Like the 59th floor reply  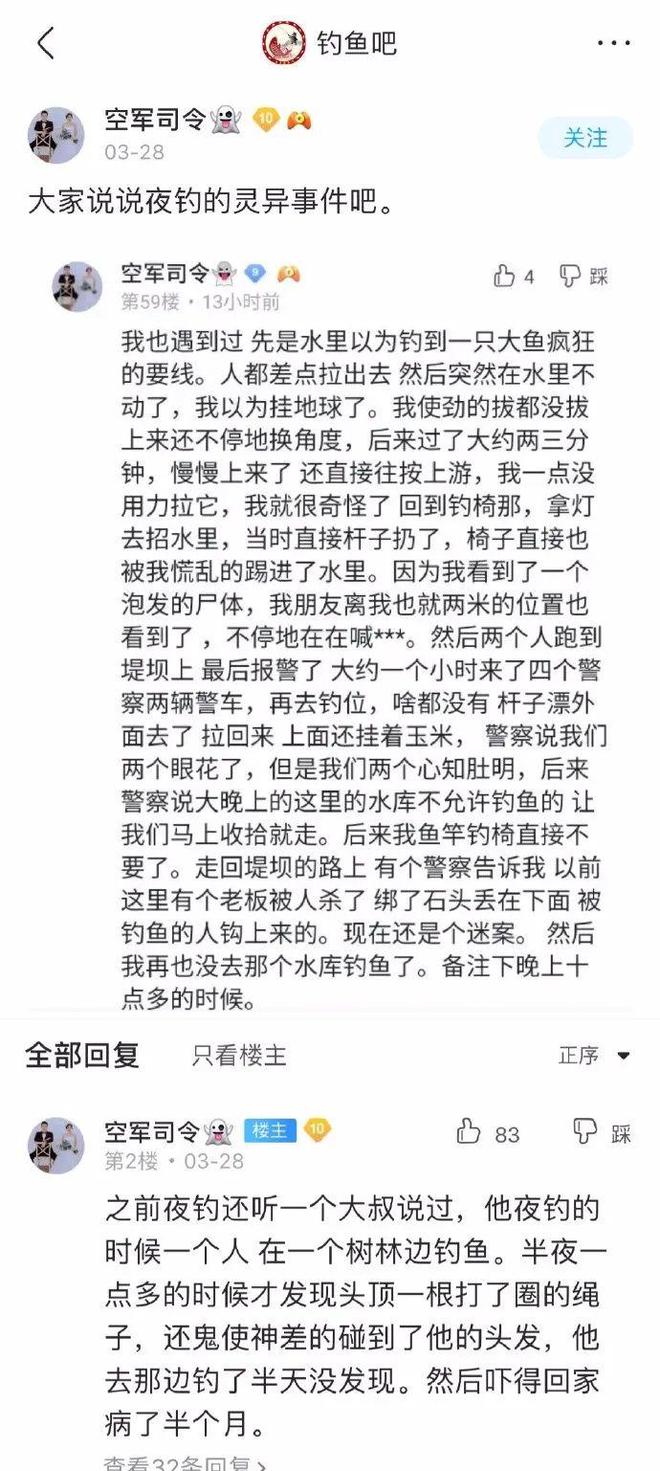[514, 276]
